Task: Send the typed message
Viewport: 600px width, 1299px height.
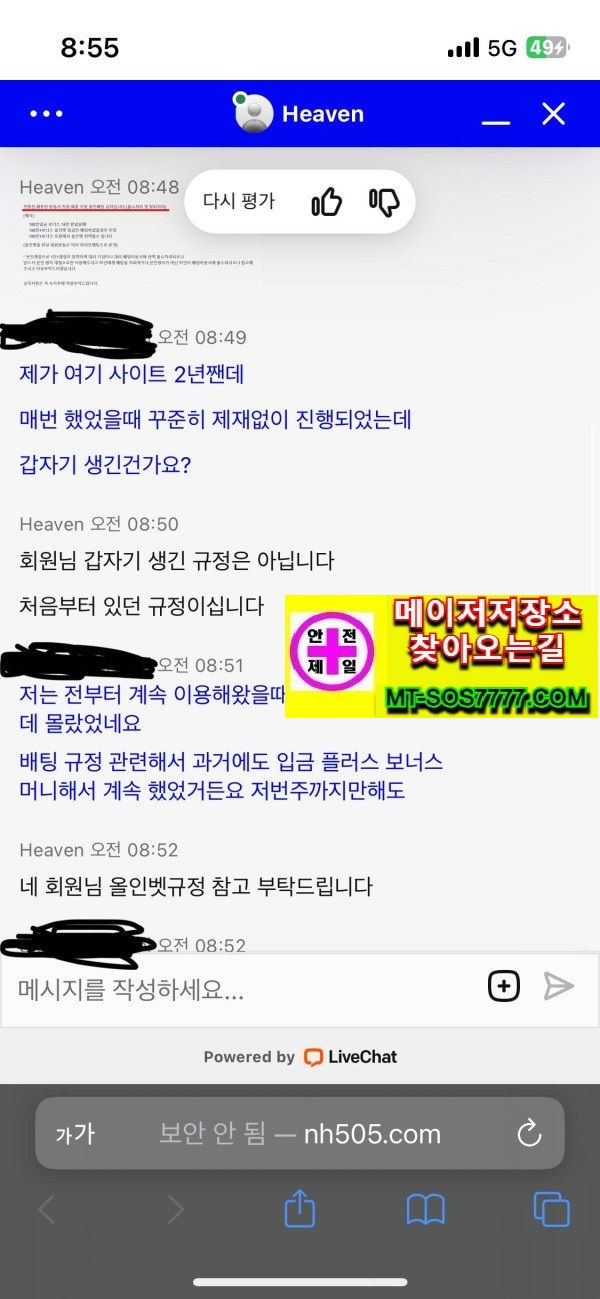Action: [559, 987]
